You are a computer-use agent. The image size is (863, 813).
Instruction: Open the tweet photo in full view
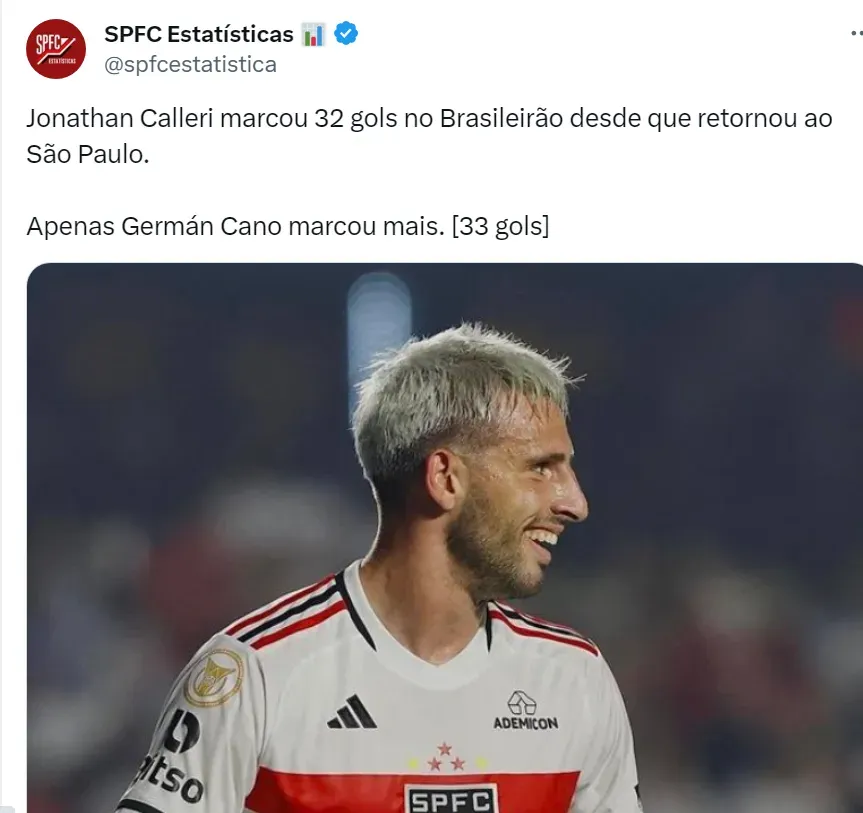[x=444, y=540]
